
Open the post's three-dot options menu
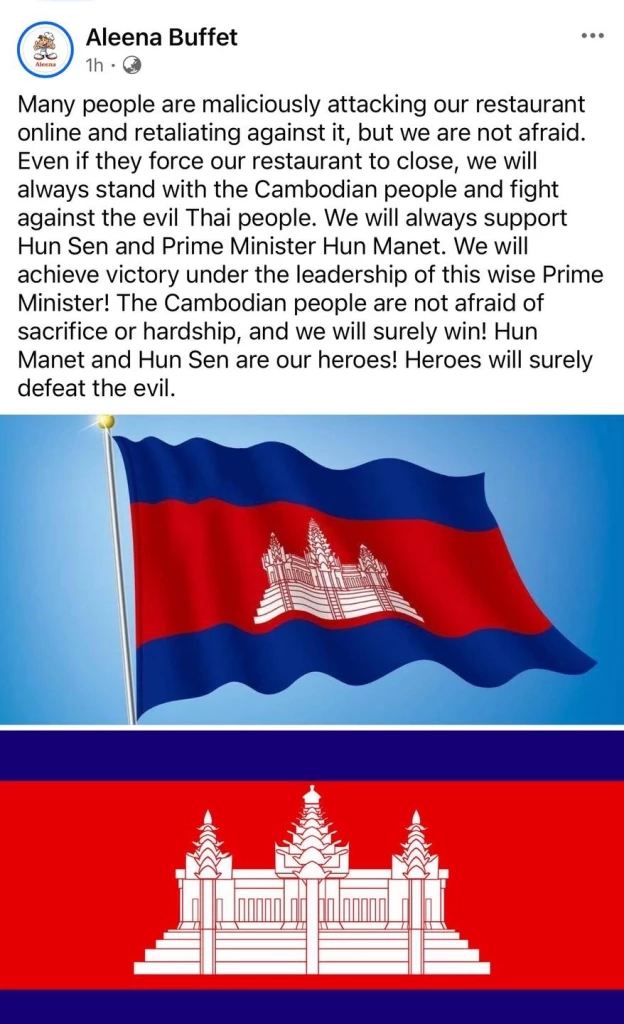(592, 36)
